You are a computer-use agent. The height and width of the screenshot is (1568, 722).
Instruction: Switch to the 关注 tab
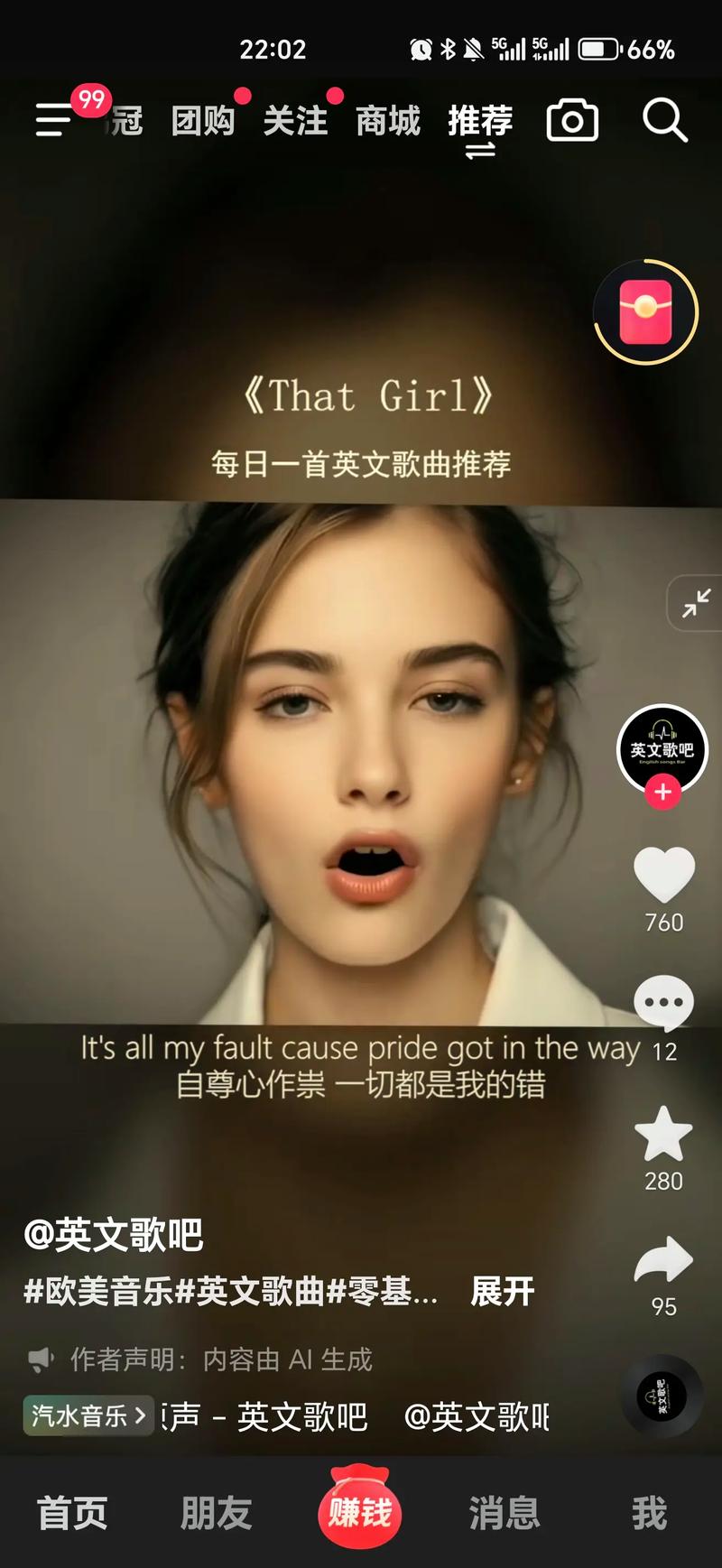pos(295,121)
